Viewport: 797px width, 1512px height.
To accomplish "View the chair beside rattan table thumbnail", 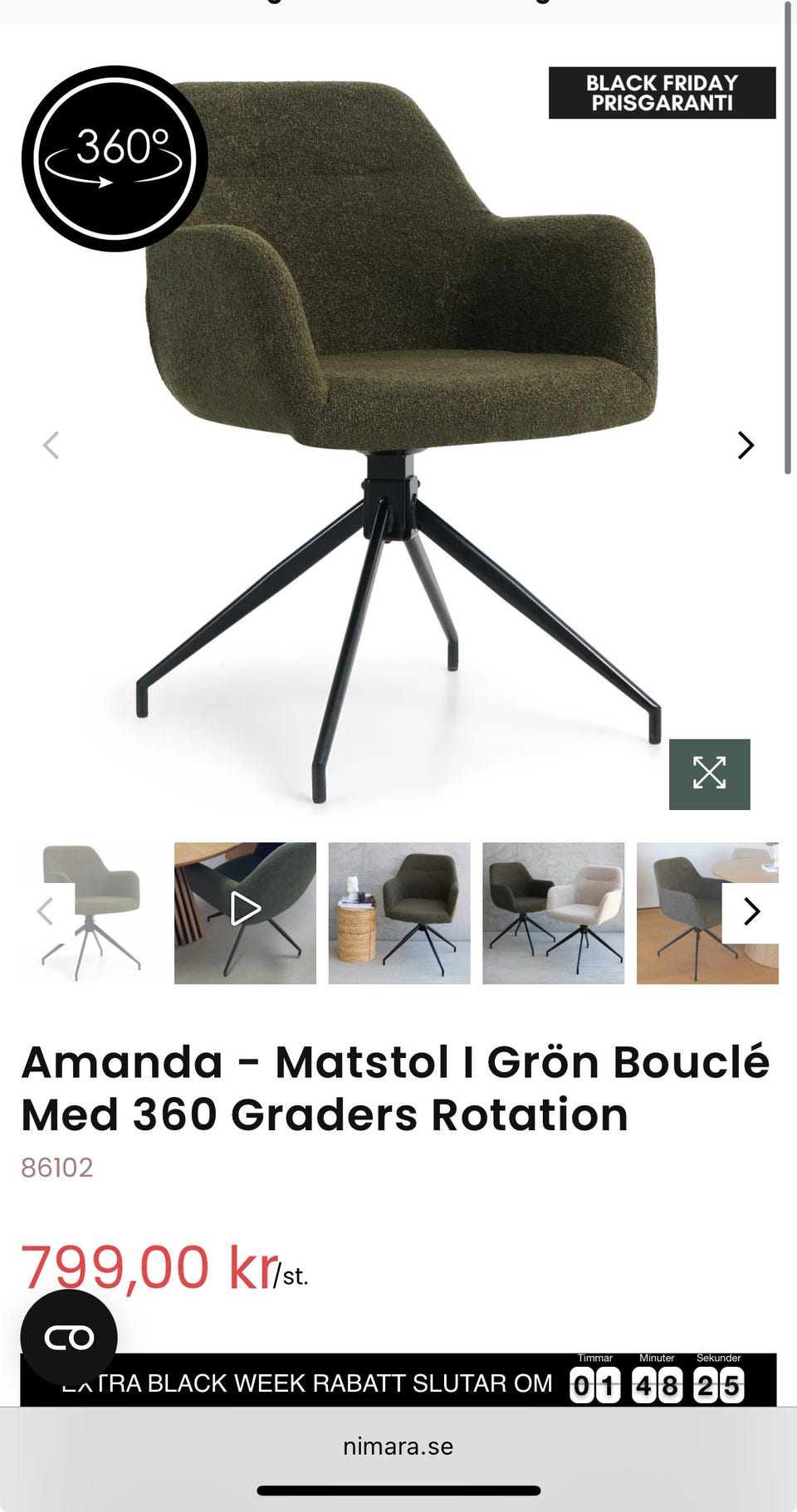I will pyautogui.click(x=399, y=912).
